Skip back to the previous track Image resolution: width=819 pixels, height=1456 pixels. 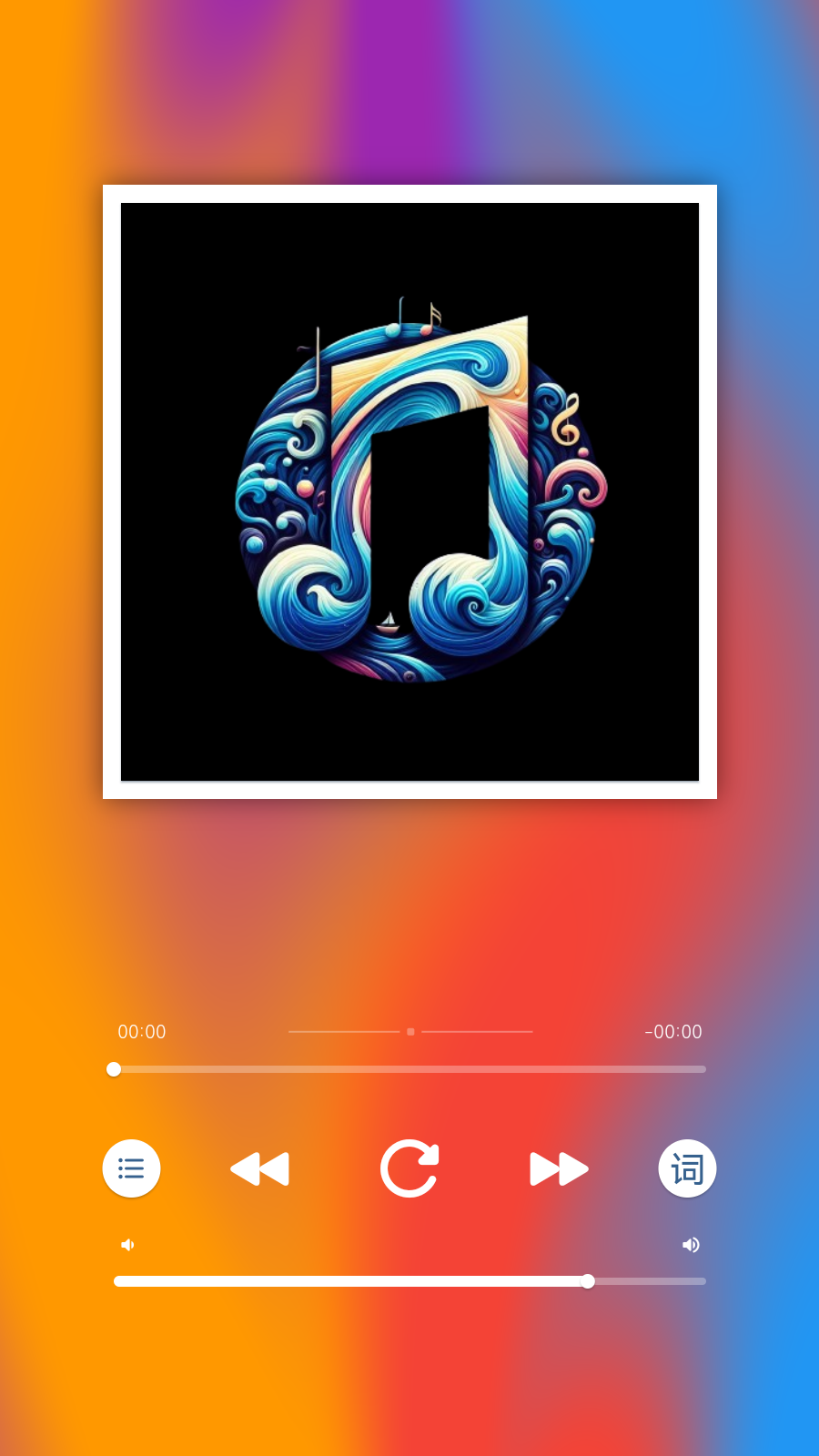click(260, 1168)
